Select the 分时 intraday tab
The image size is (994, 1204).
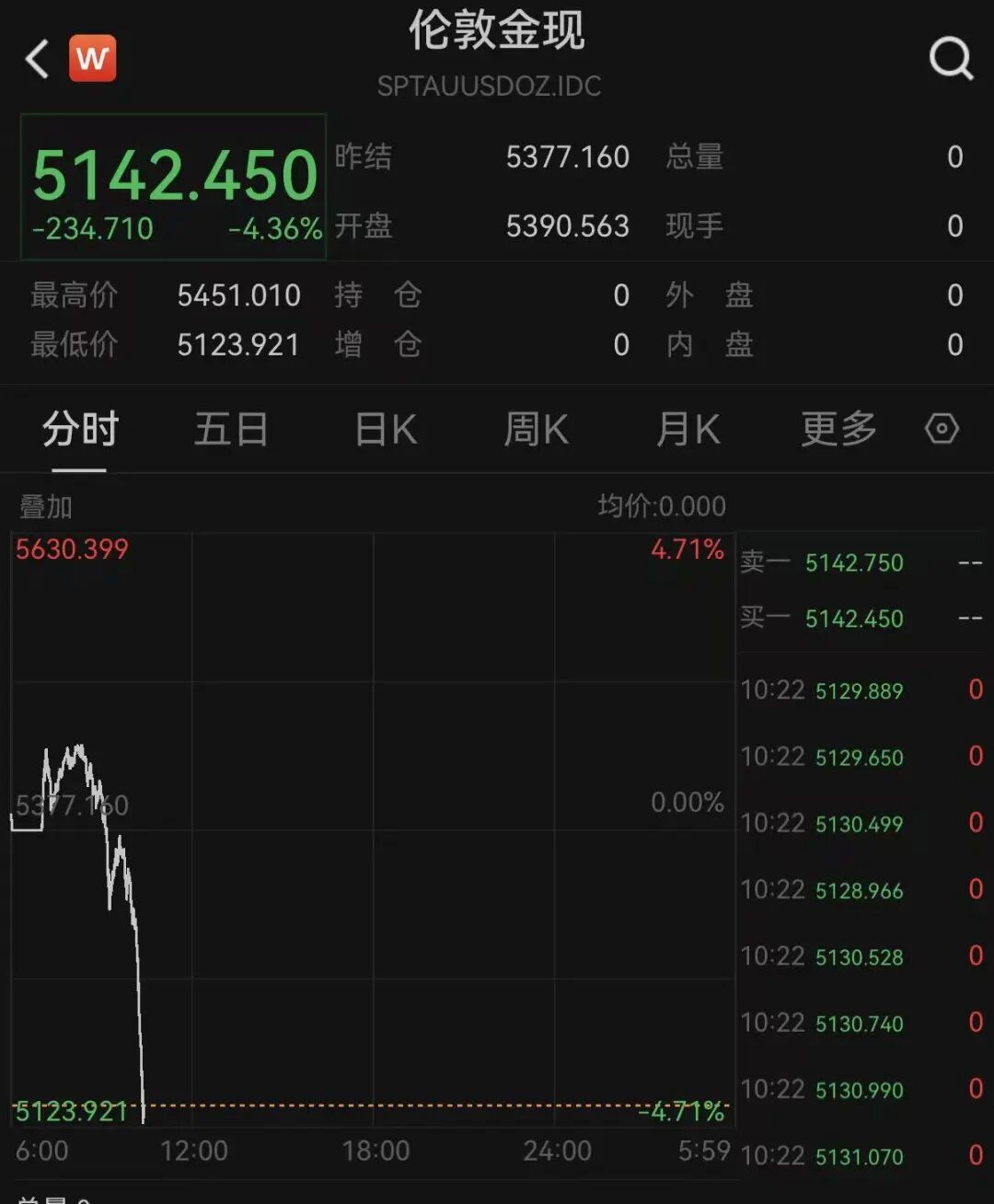click(80, 430)
